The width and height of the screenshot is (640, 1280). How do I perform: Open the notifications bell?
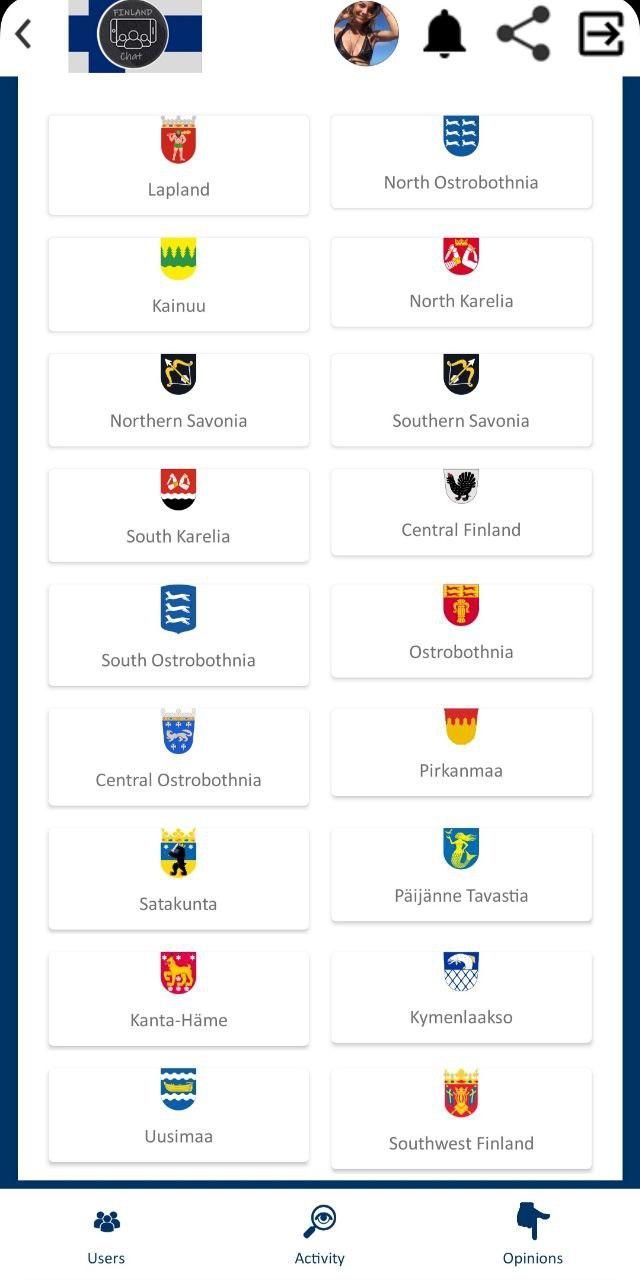coord(445,34)
